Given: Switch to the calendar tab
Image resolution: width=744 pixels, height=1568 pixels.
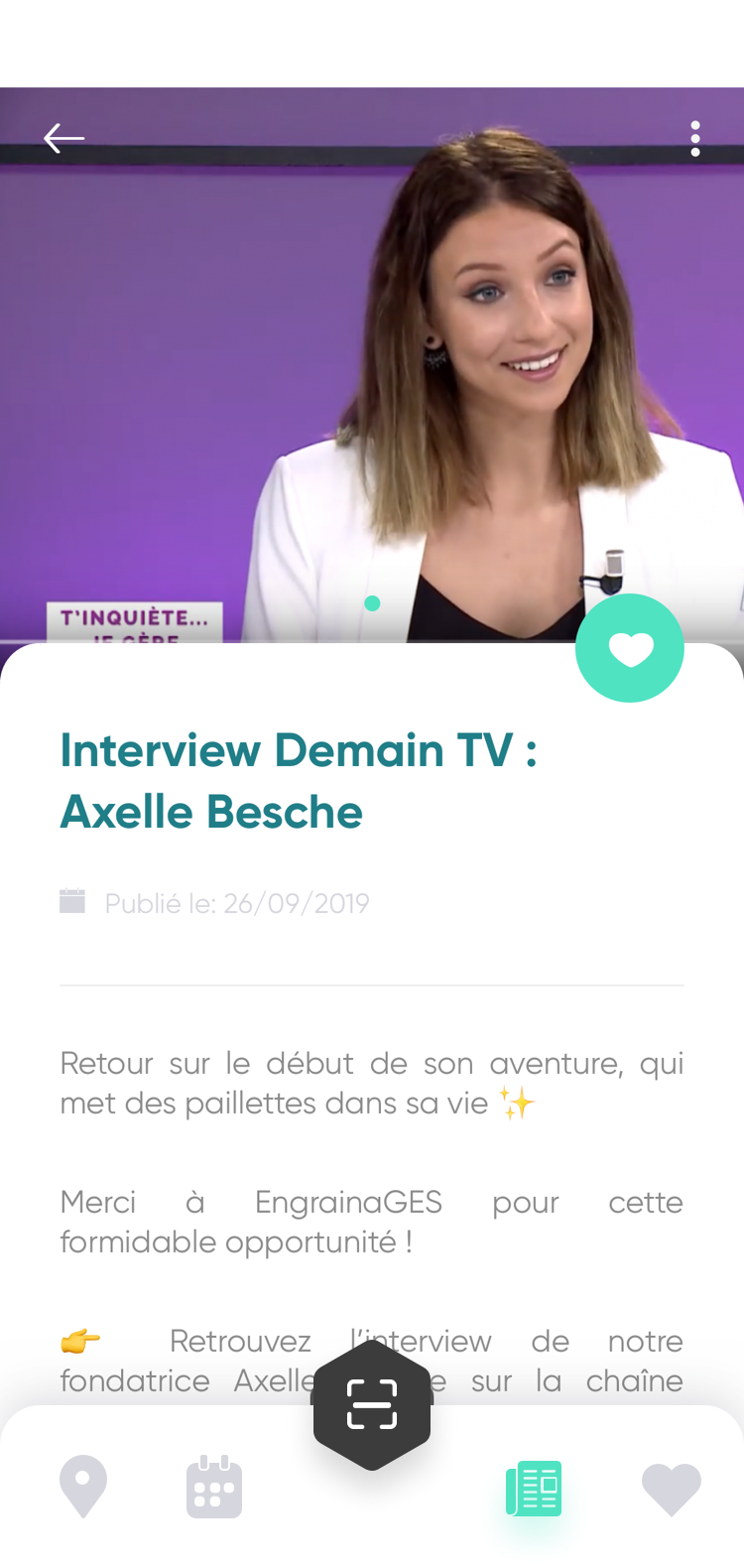Looking at the screenshot, I should [214, 1488].
